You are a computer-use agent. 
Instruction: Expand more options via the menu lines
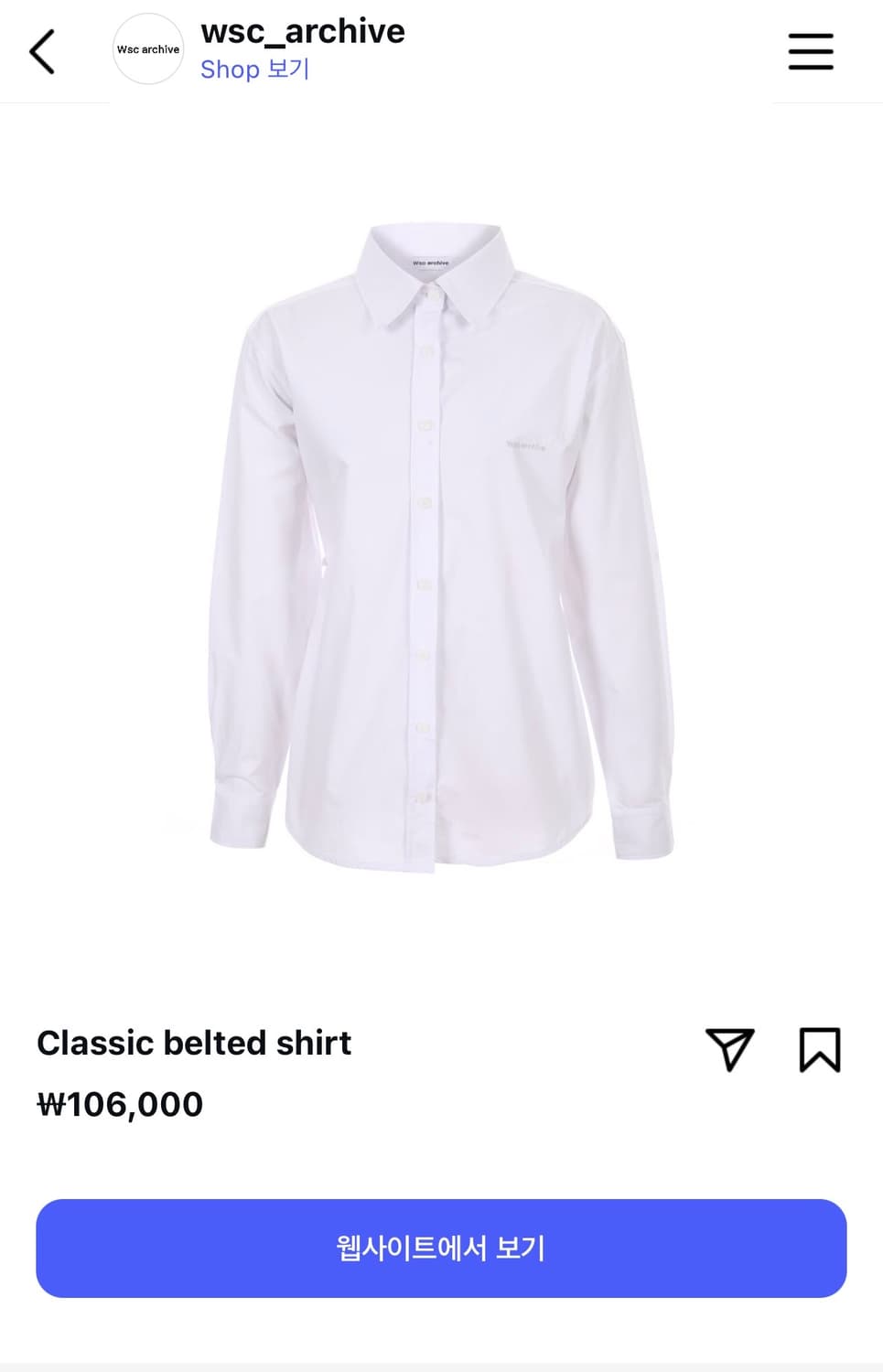click(x=811, y=51)
